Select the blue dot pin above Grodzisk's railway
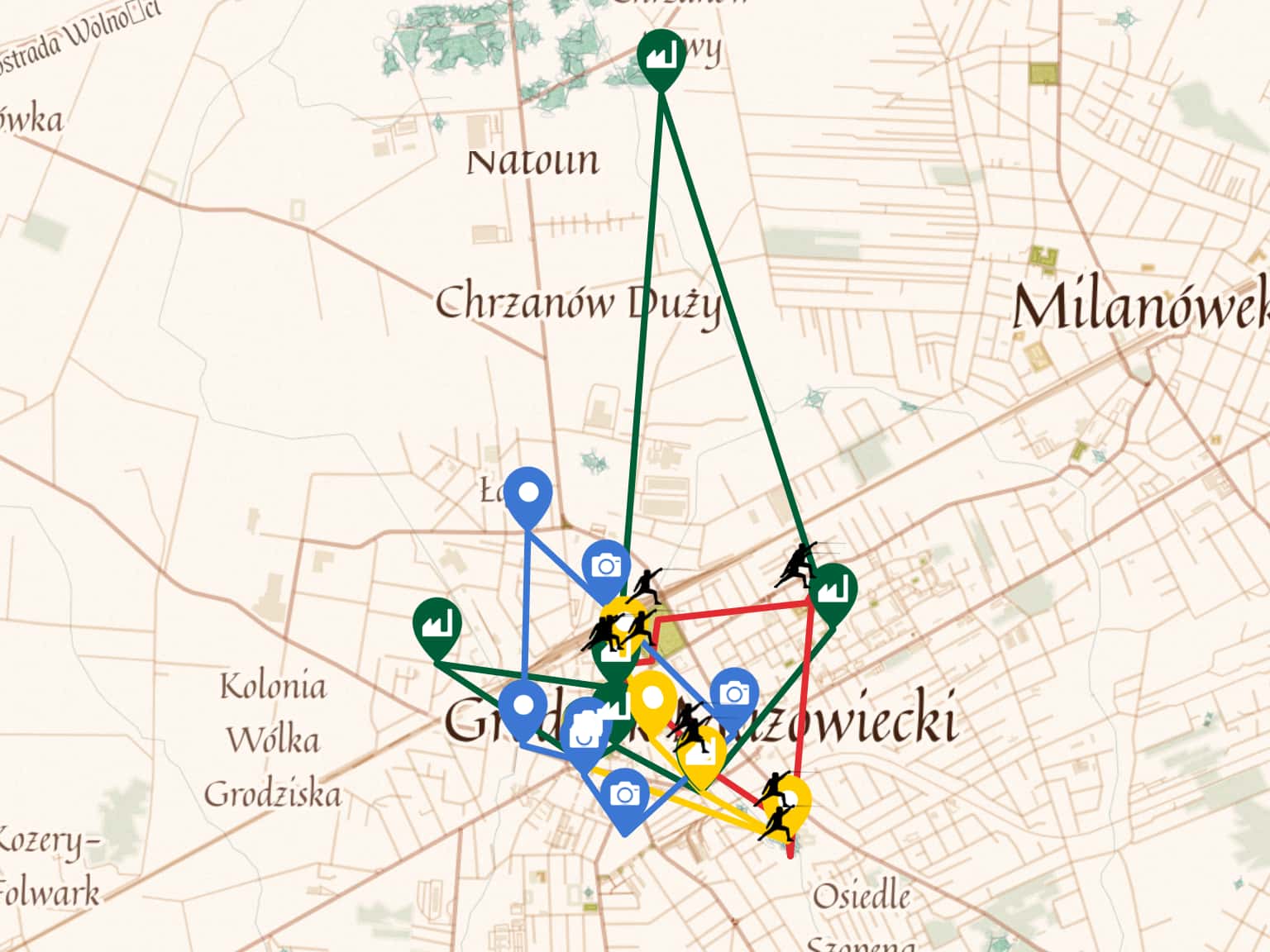 (528, 494)
